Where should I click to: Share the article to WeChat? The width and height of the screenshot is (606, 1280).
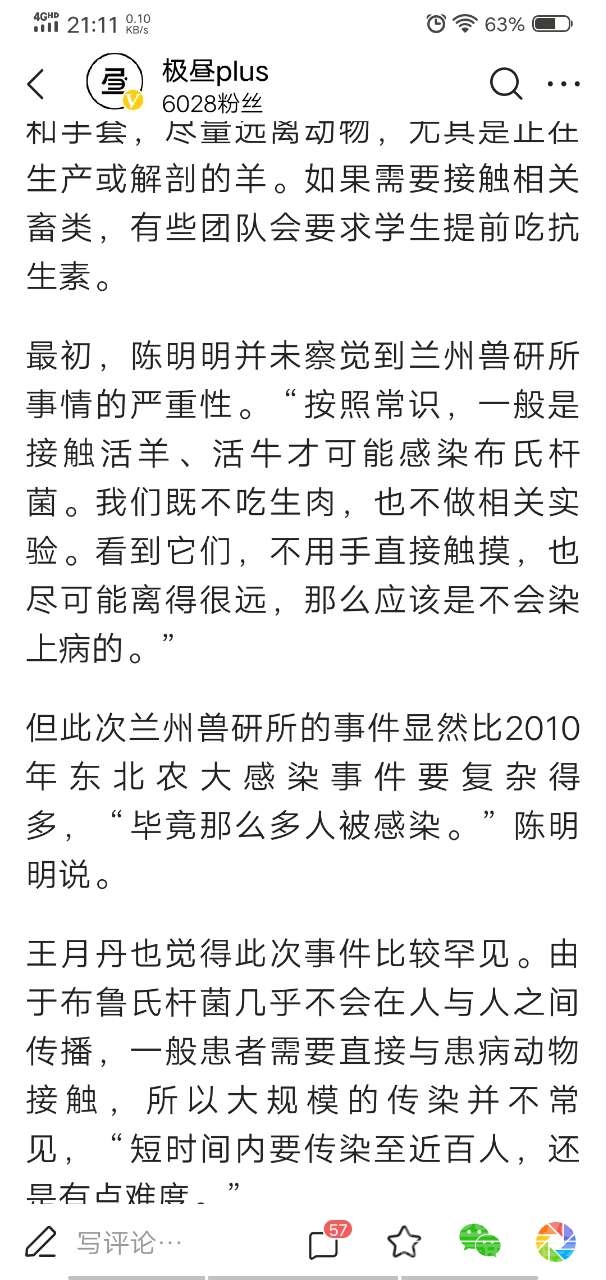(x=480, y=1242)
